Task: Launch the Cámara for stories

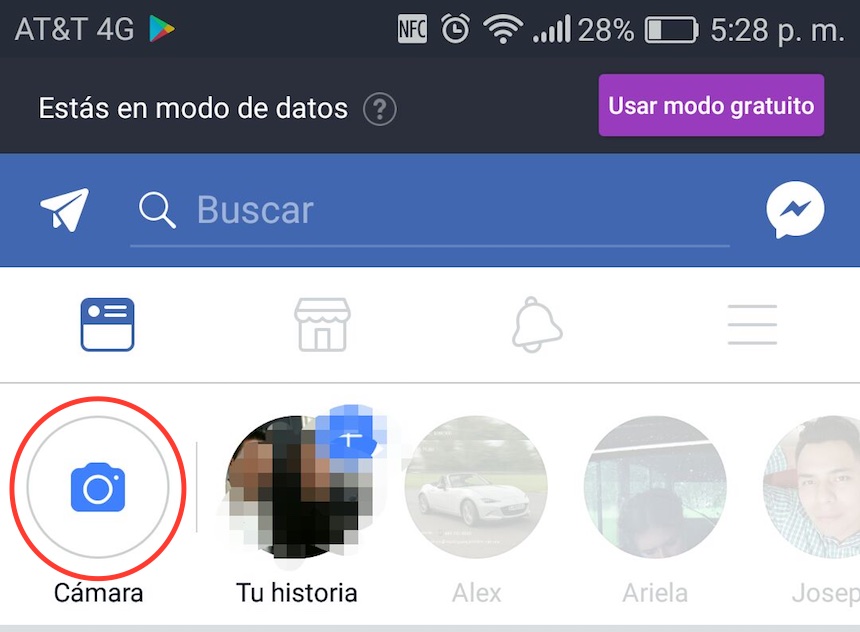Action: [98, 488]
